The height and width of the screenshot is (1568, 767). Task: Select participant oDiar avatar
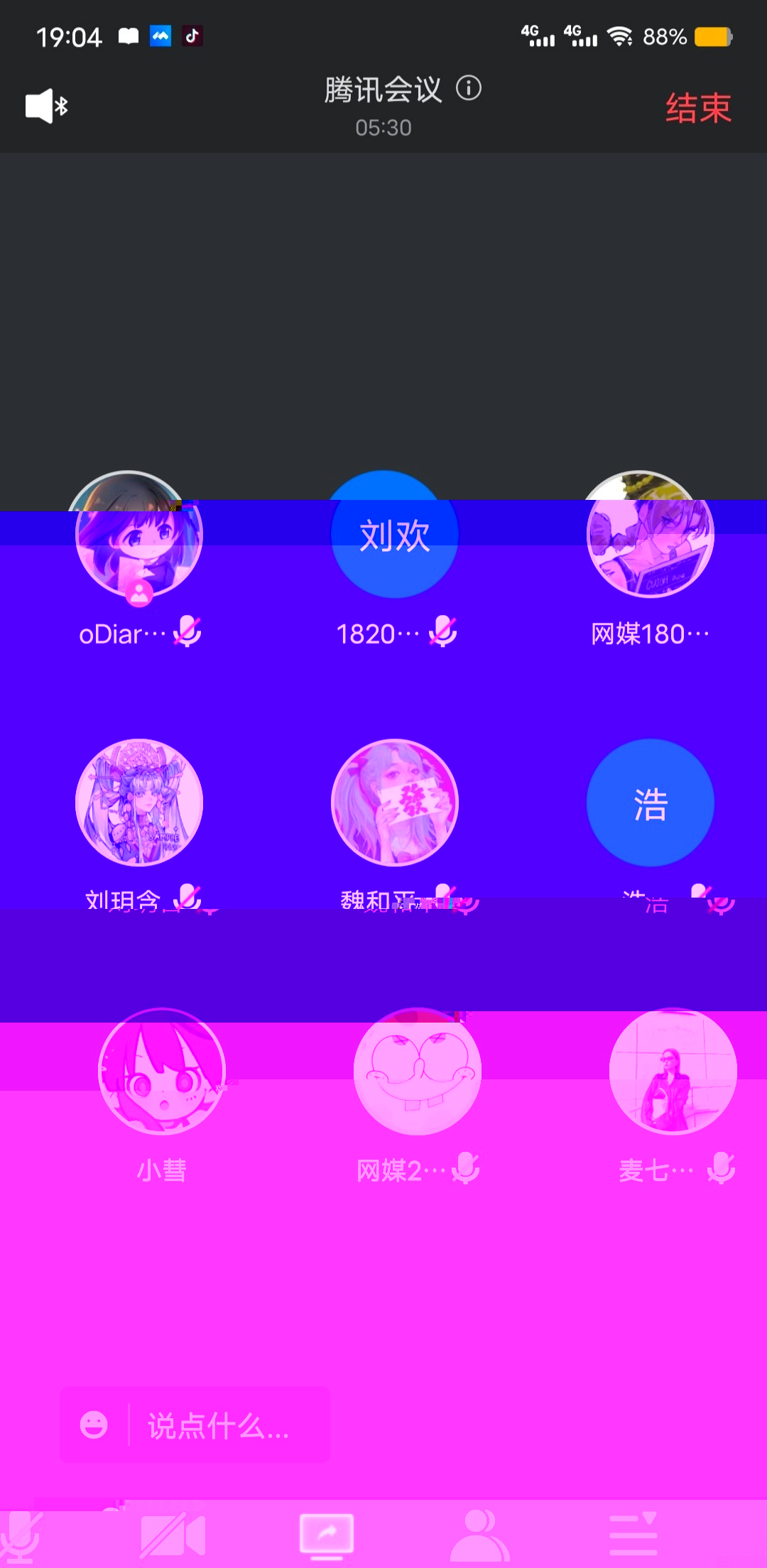[138, 534]
